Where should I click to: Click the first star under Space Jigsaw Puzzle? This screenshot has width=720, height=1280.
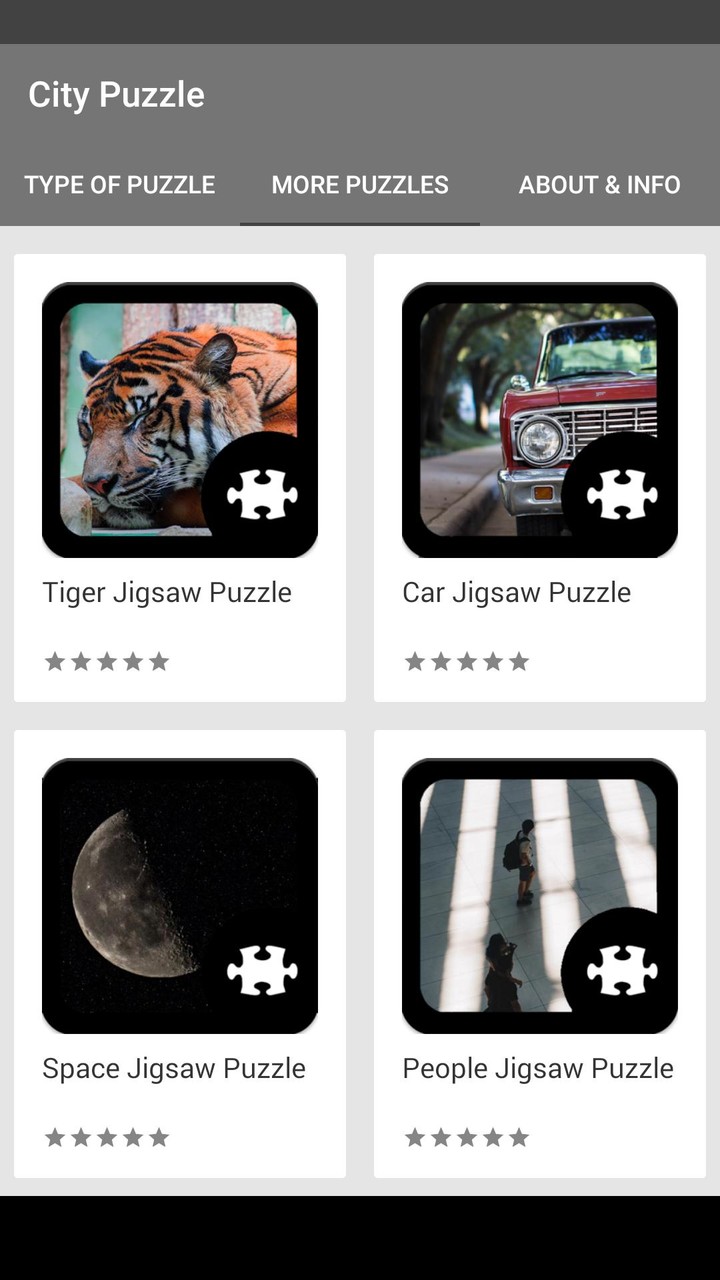tap(55, 1136)
